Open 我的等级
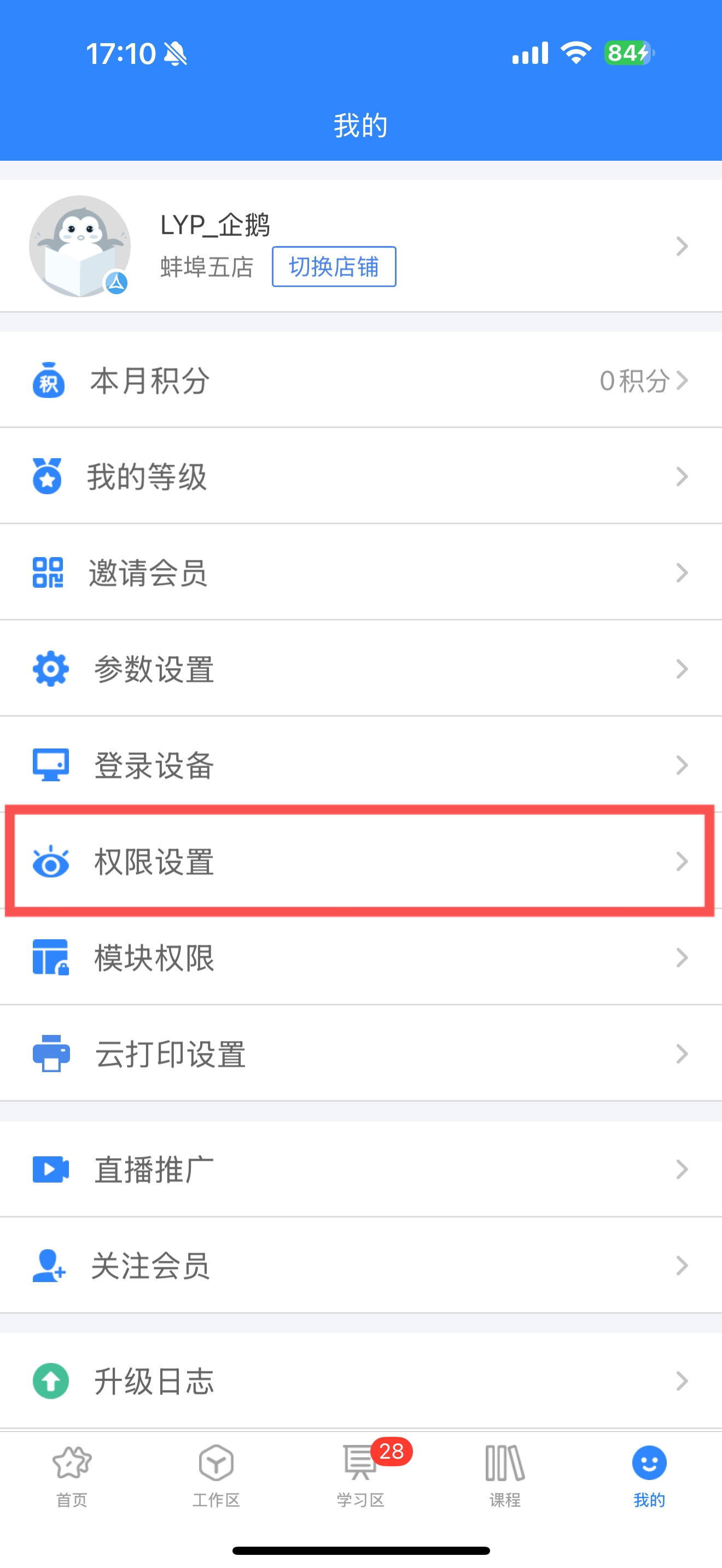The height and width of the screenshot is (1568, 722). (361, 476)
